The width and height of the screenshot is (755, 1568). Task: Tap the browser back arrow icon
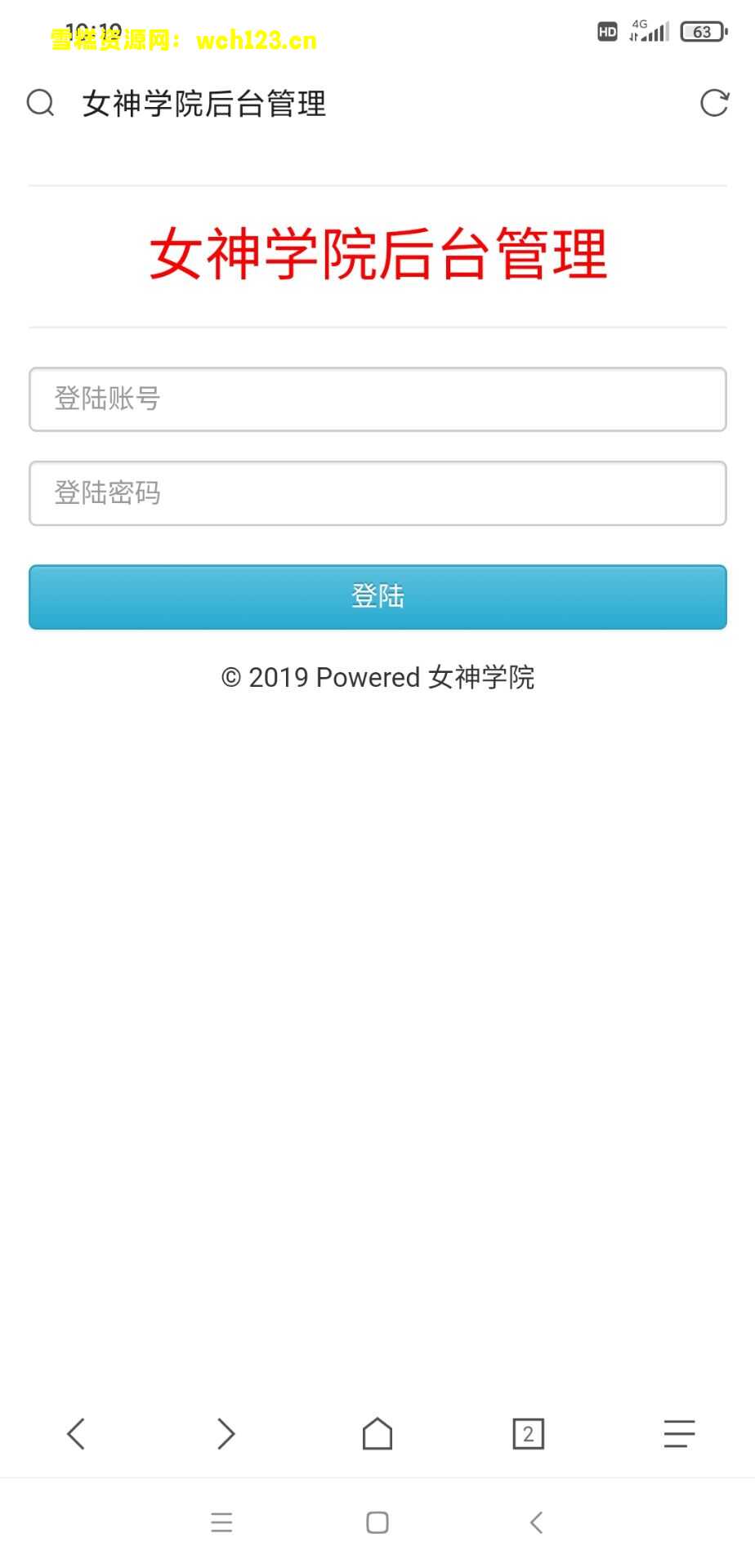(75, 1433)
